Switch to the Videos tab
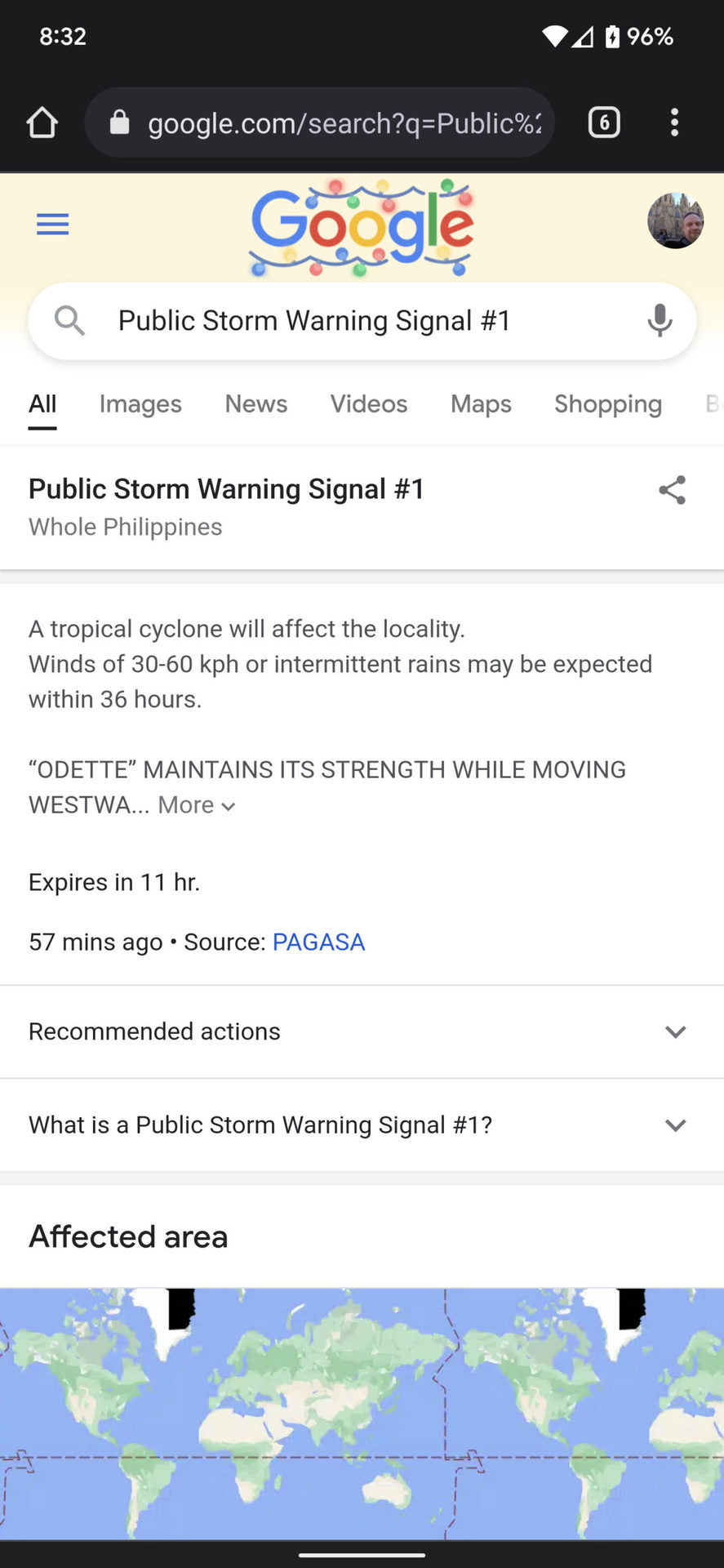Screen dimensions: 724x1568 click(x=369, y=404)
